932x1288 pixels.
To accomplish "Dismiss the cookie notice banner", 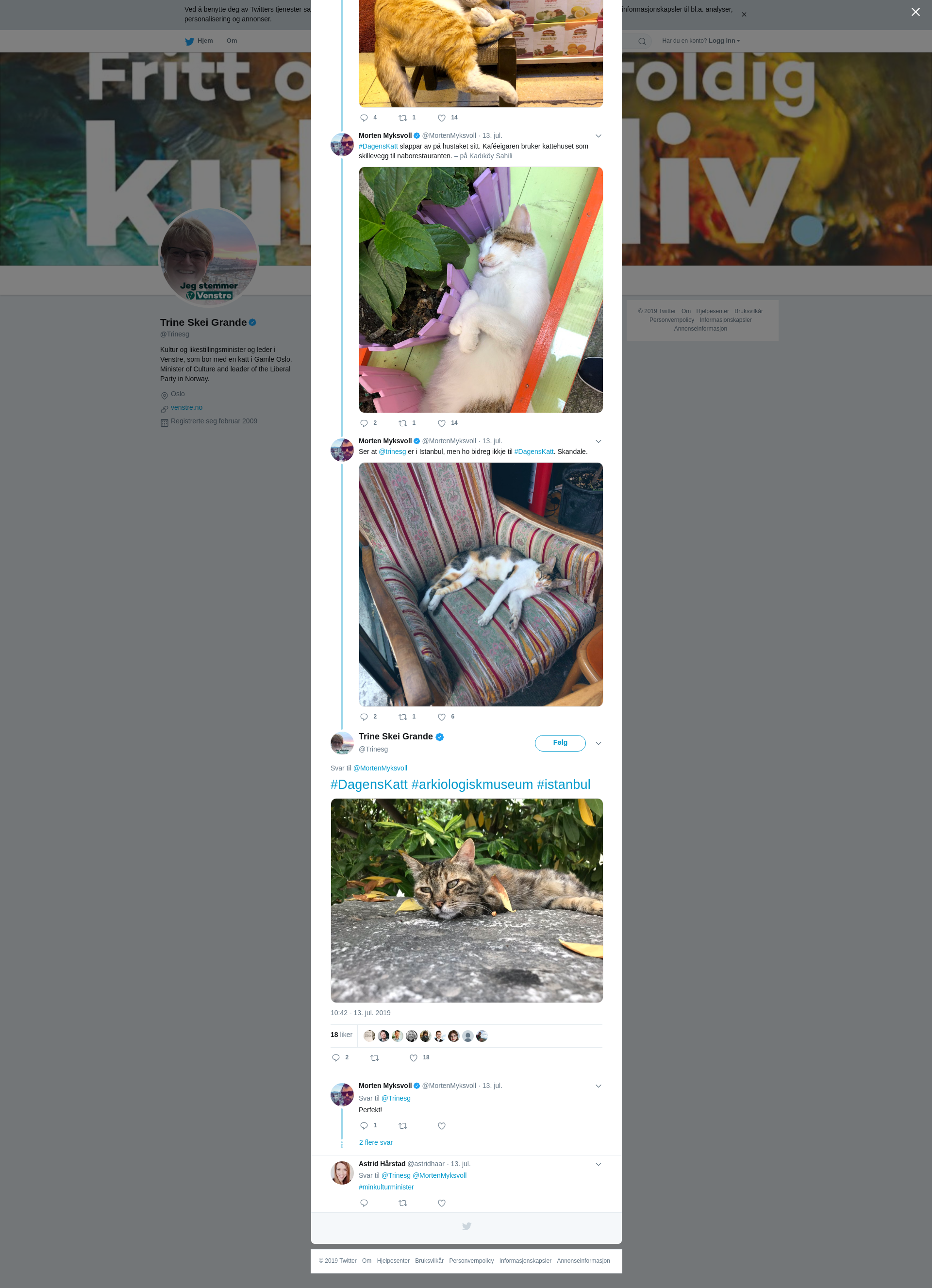I will coord(744,14).
